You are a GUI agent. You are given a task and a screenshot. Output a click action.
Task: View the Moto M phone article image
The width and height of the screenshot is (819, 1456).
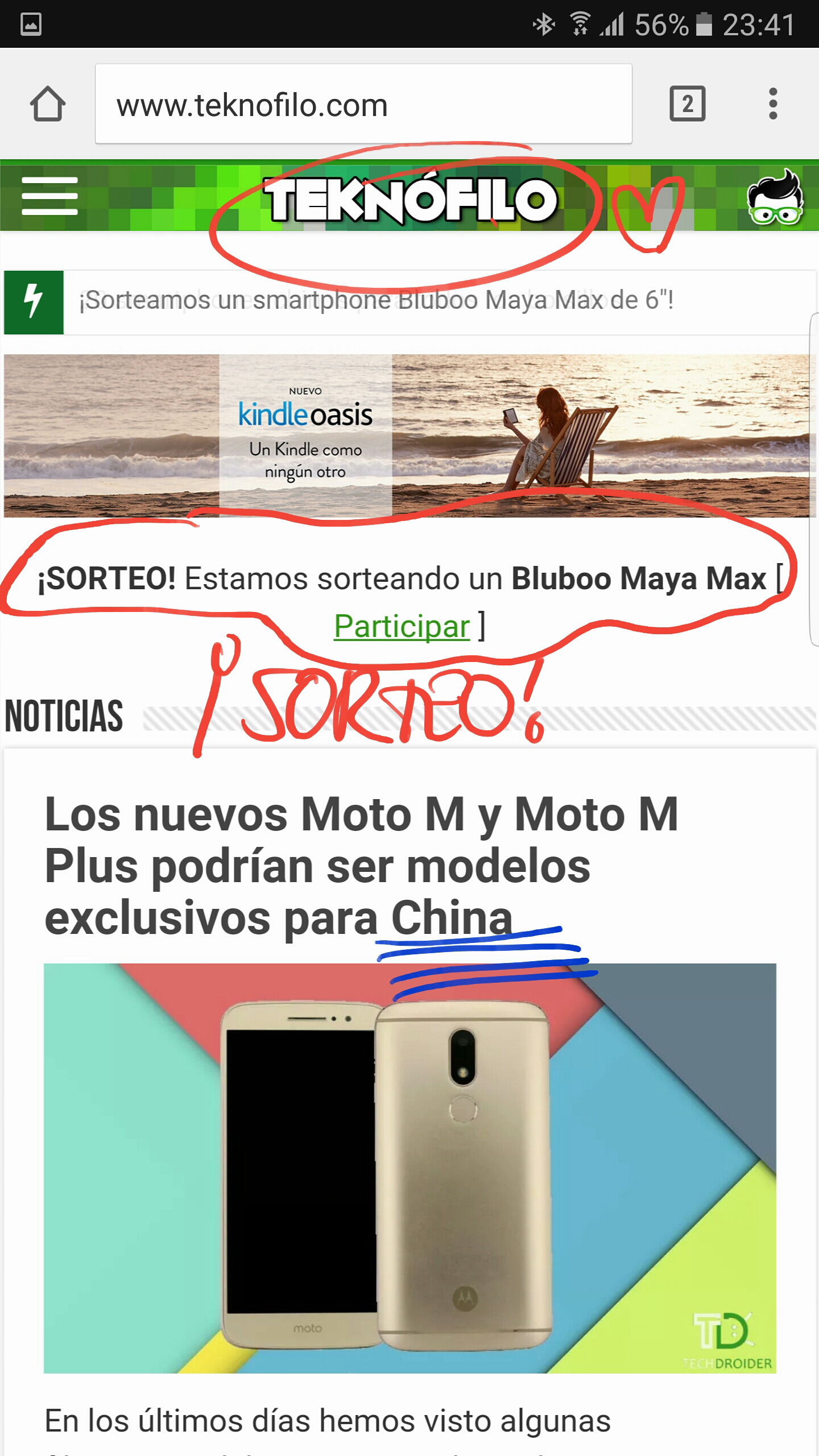click(409, 1167)
